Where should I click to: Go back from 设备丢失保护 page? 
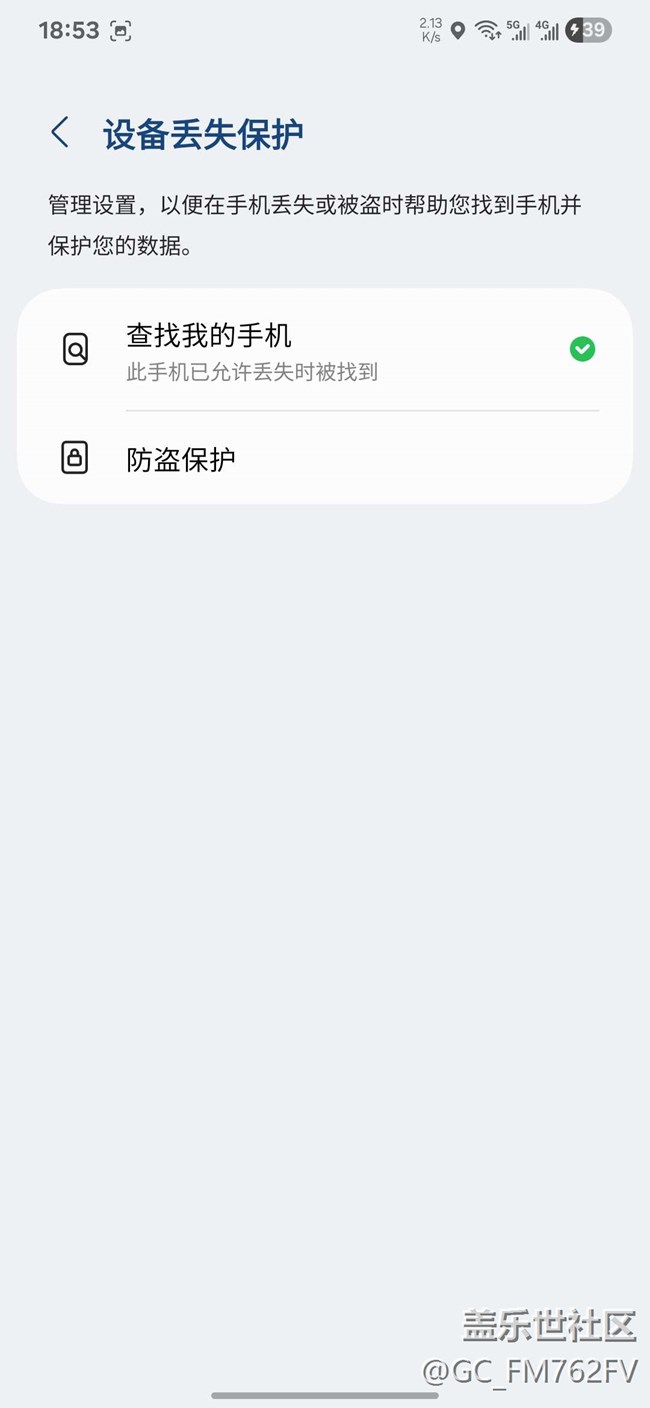pos(60,133)
